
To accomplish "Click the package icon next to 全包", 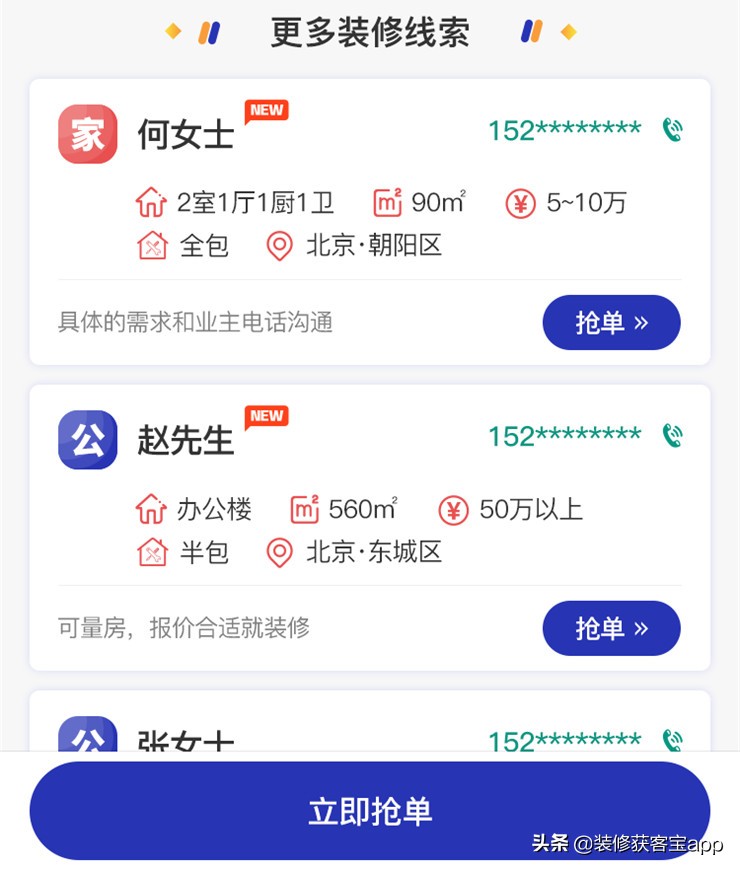I will coord(151,246).
